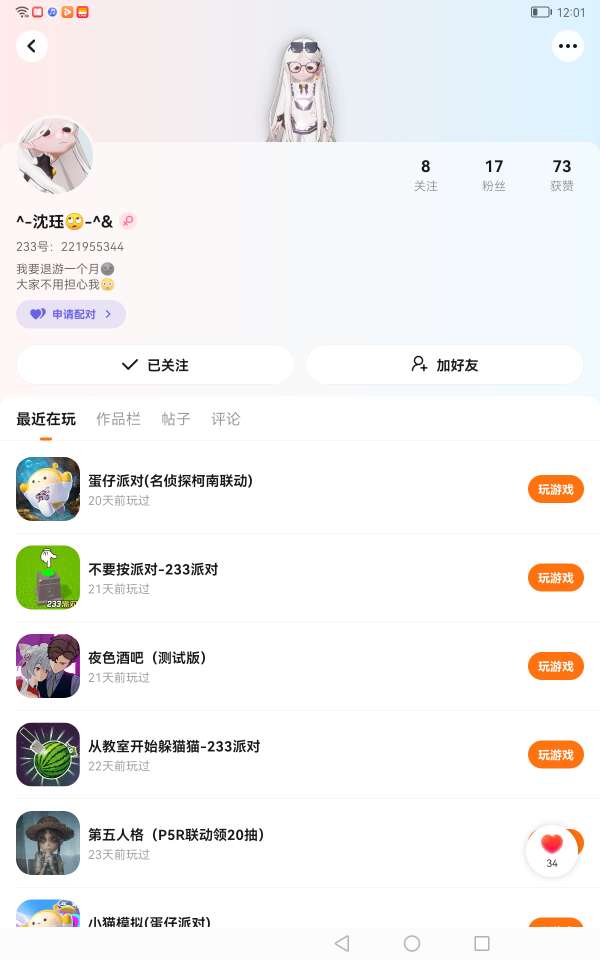Open the 粉丝 followers count
The image size is (600, 960).
point(494,174)
